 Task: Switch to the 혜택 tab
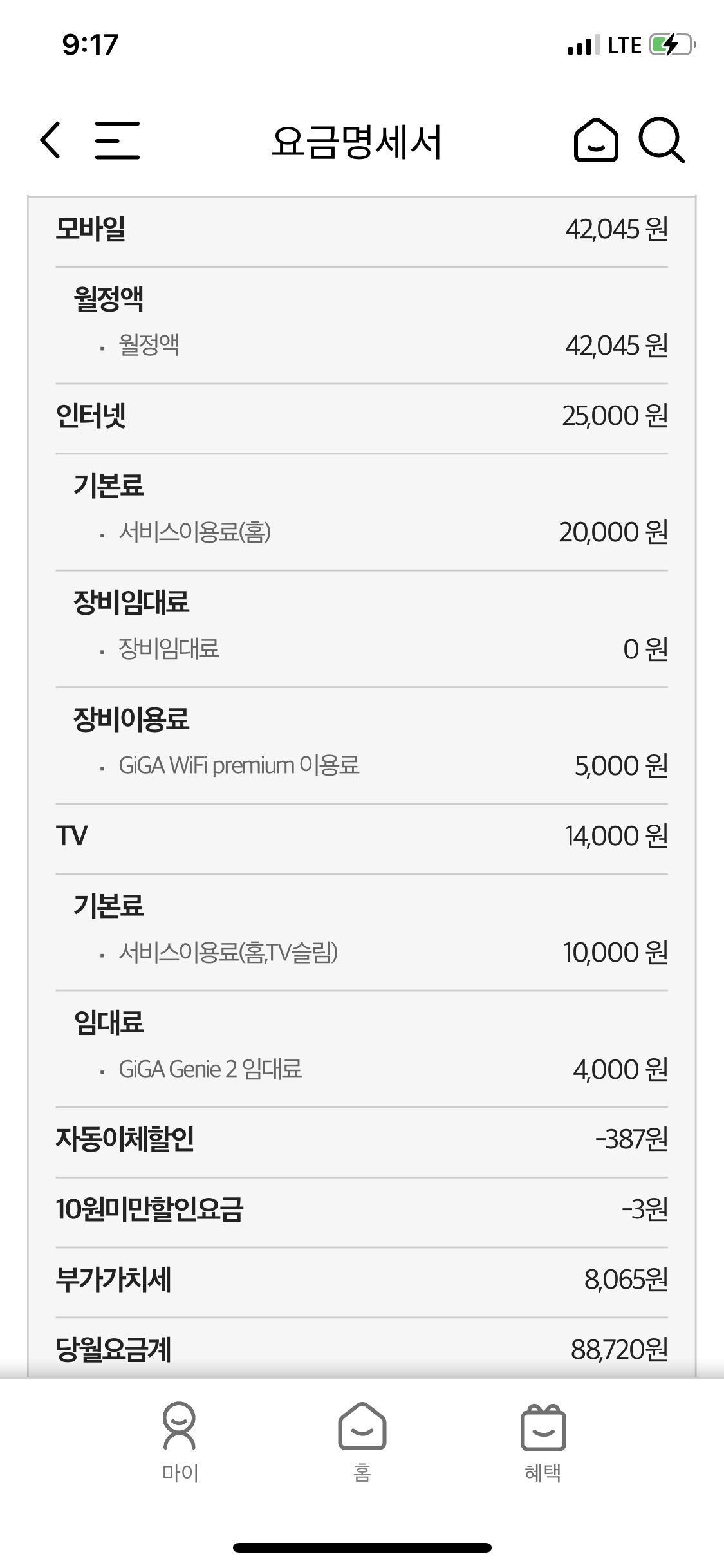543,1443
